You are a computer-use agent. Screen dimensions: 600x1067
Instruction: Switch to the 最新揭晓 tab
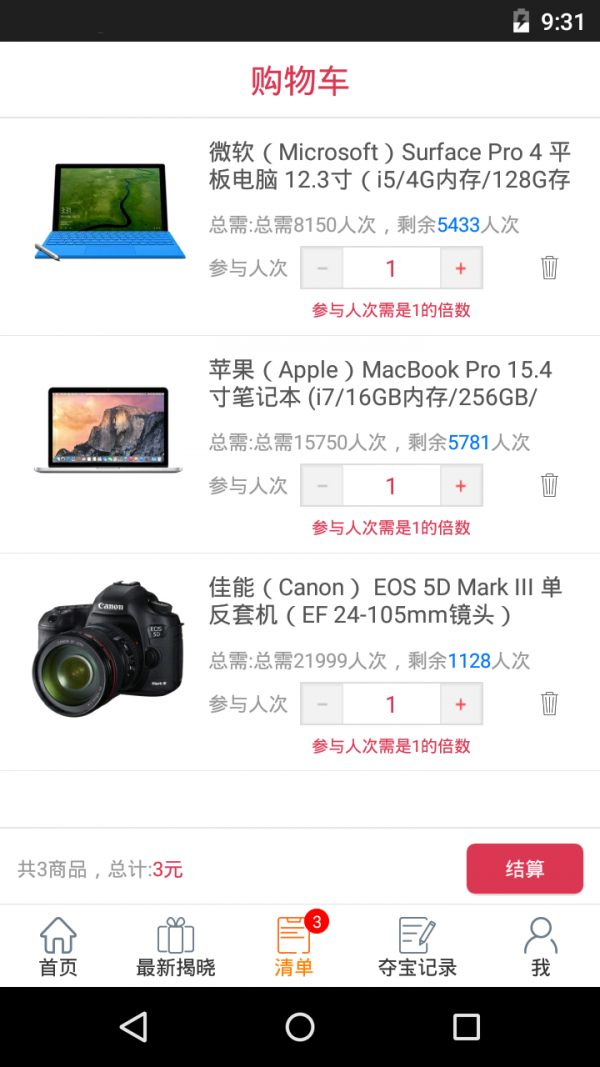175,947
